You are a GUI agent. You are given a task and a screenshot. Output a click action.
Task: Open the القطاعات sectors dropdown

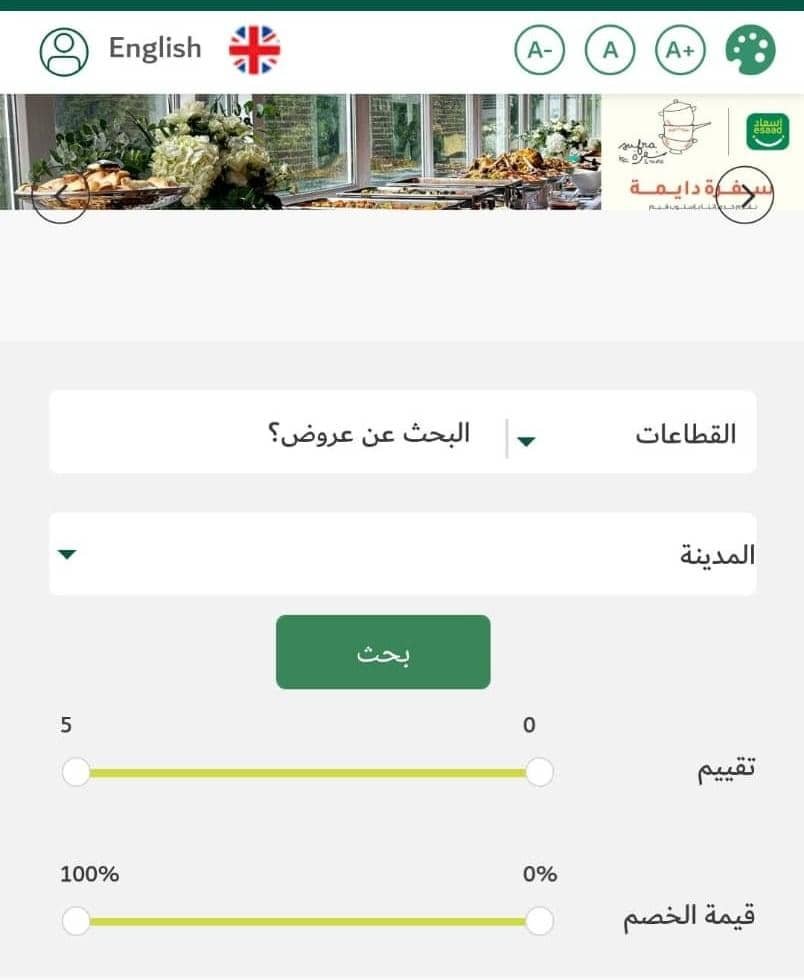(688, 433)
